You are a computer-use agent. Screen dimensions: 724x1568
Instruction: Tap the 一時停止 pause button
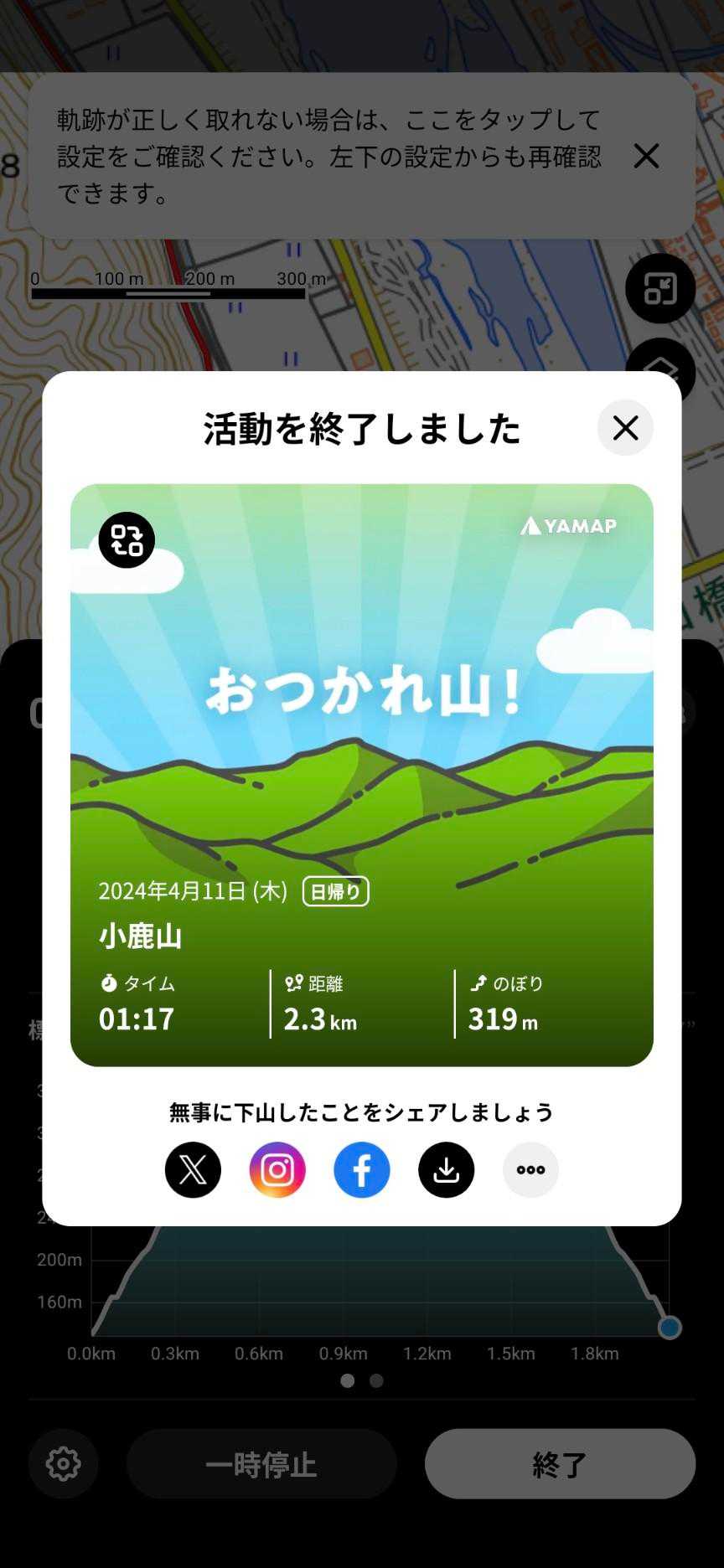pos(261,1463)
